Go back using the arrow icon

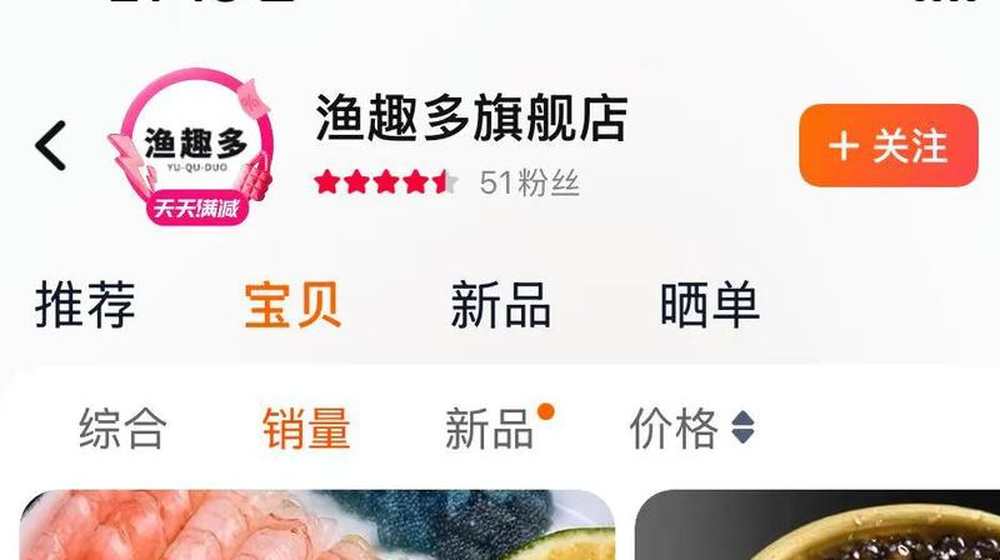point(51,146)
